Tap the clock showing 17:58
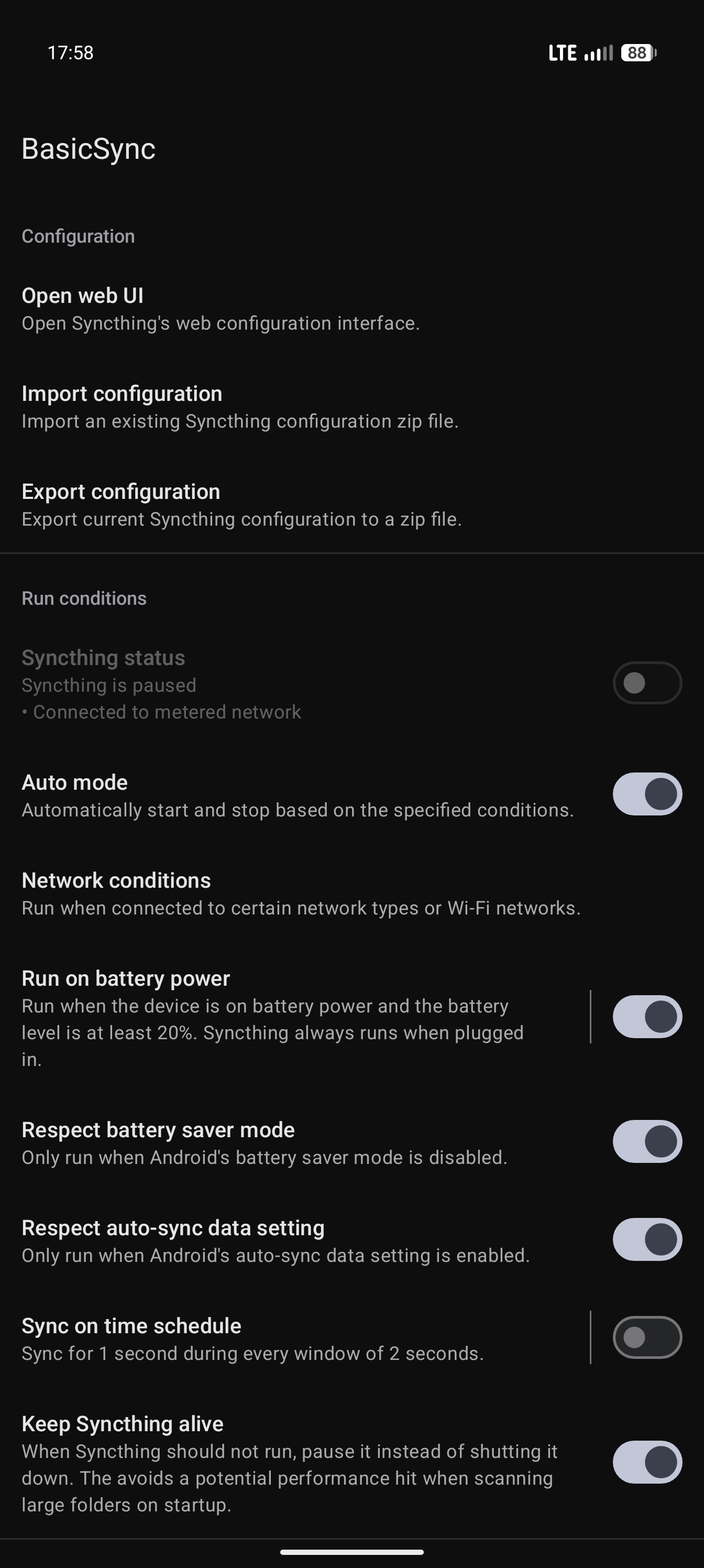The image size is (704, 1568). pos(71,53)
